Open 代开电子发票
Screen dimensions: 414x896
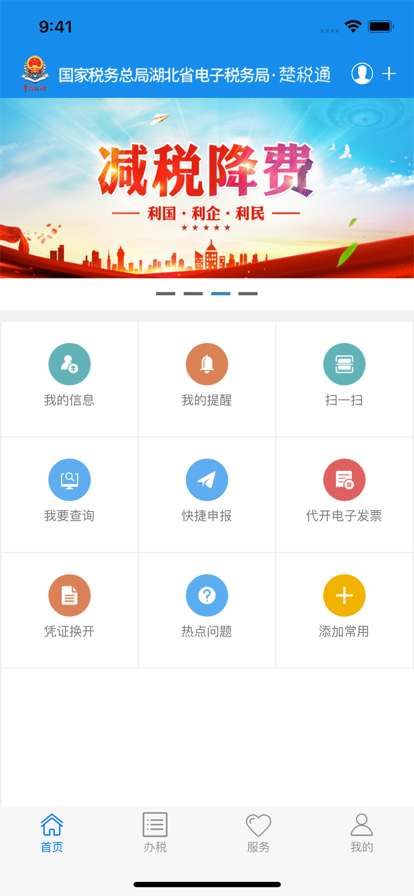point(344,495)
